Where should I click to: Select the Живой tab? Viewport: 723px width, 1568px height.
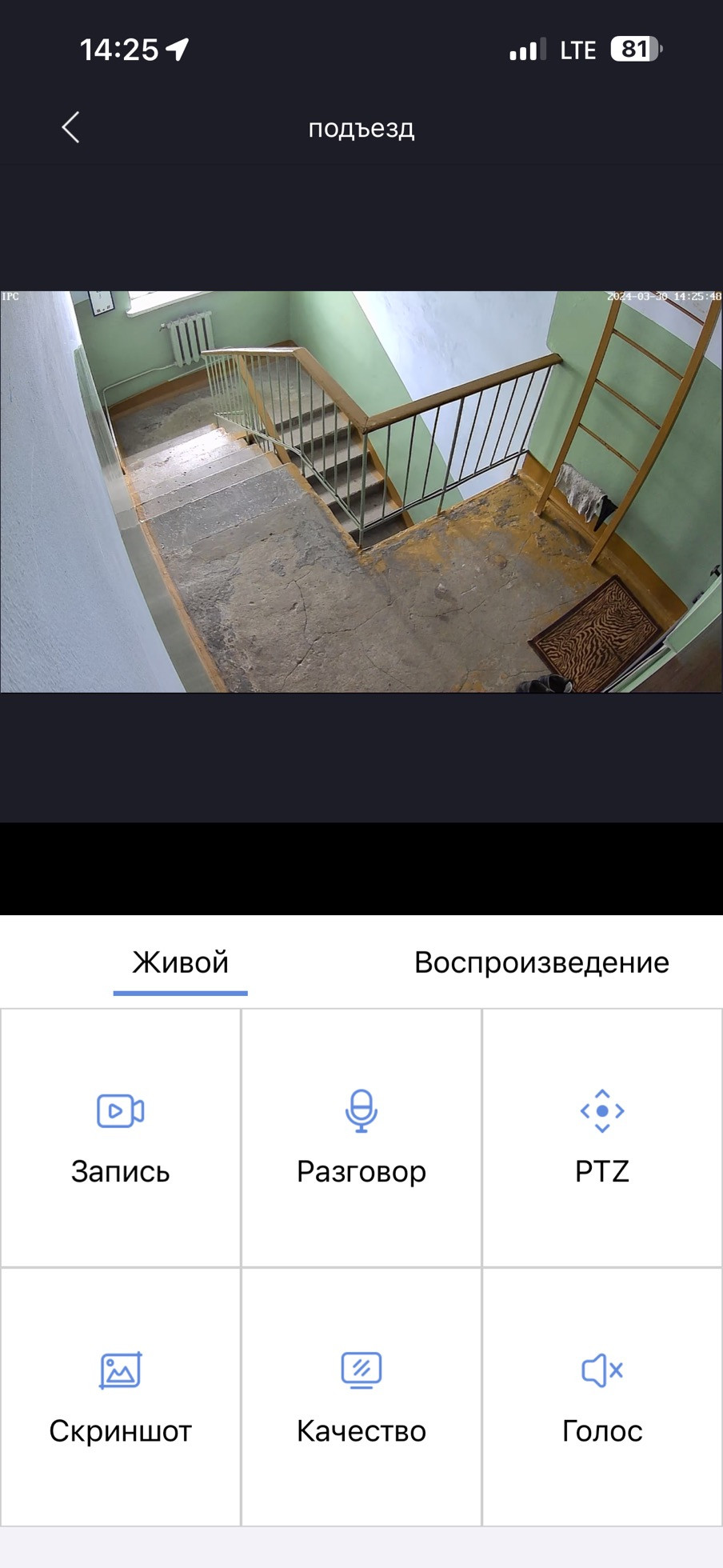181,962
